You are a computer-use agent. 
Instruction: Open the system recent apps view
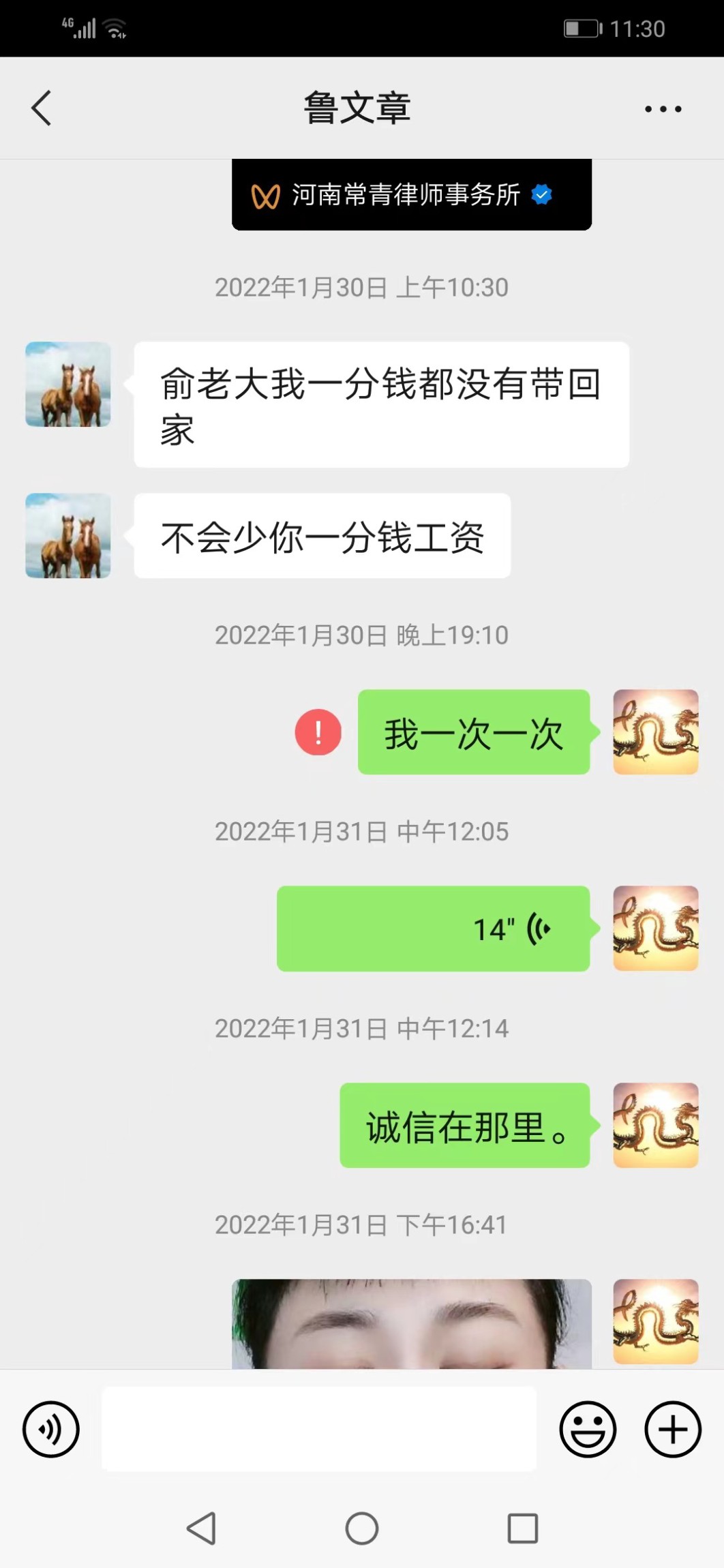coord(523,1528)
